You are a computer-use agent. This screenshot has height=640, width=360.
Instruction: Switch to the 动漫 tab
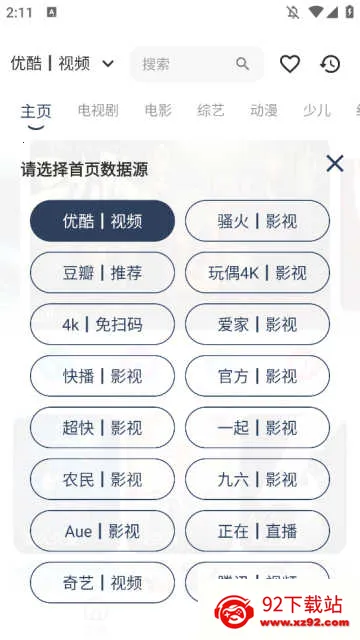coord(264,111)
